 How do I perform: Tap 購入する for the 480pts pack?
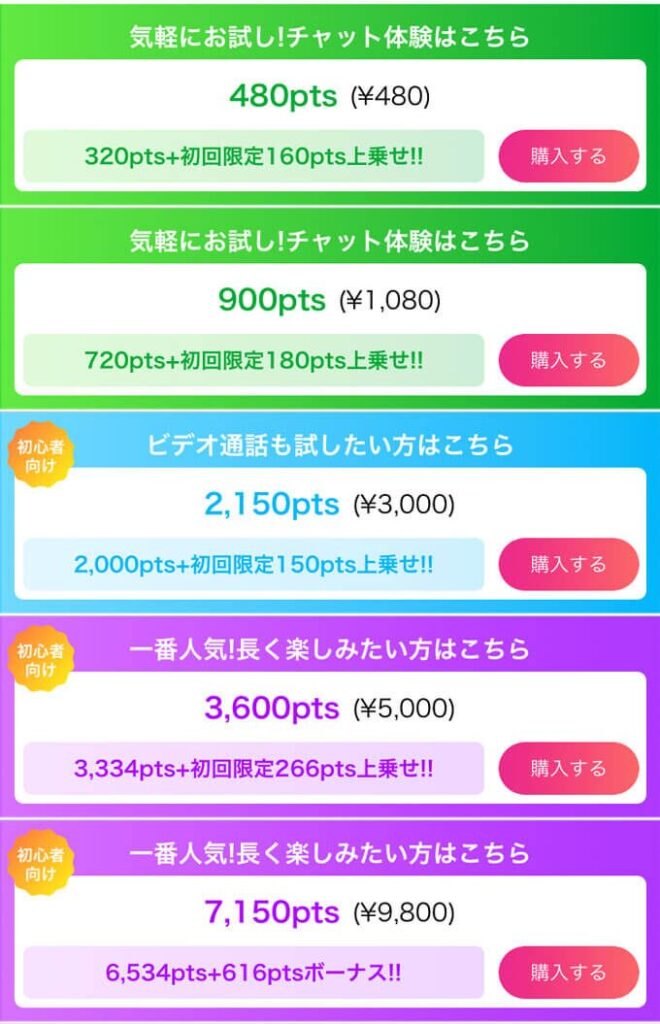(x=568, y=156)
